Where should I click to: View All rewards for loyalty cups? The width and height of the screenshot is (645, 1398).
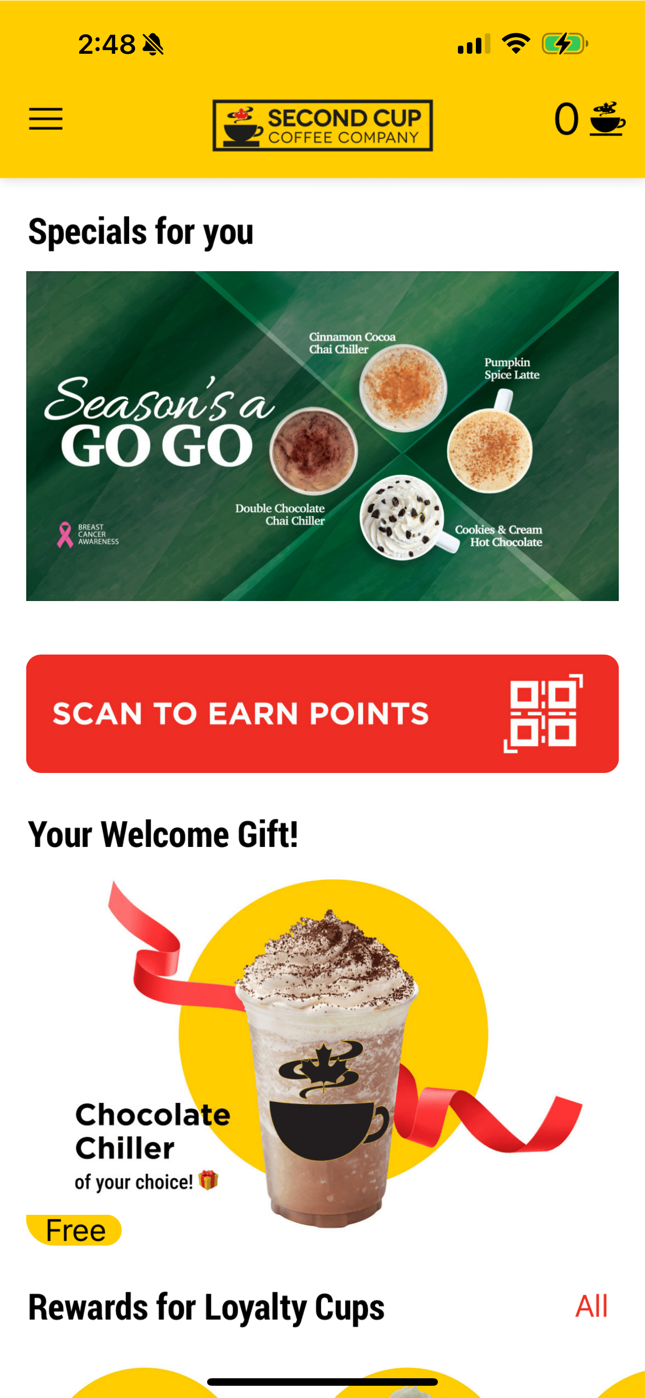[x=591, y=1306]
